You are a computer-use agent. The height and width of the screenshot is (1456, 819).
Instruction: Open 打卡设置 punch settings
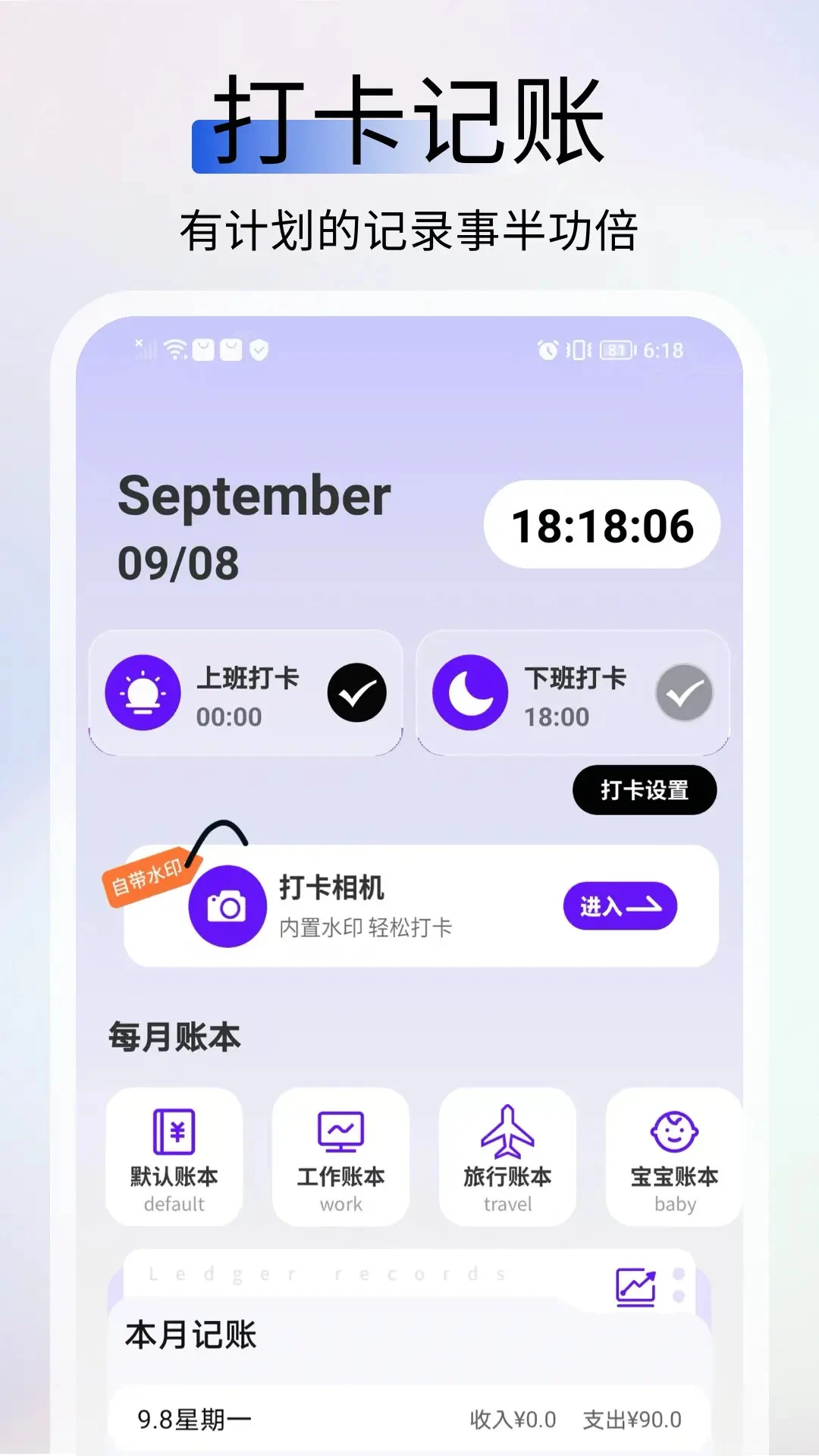pos(643,789)
